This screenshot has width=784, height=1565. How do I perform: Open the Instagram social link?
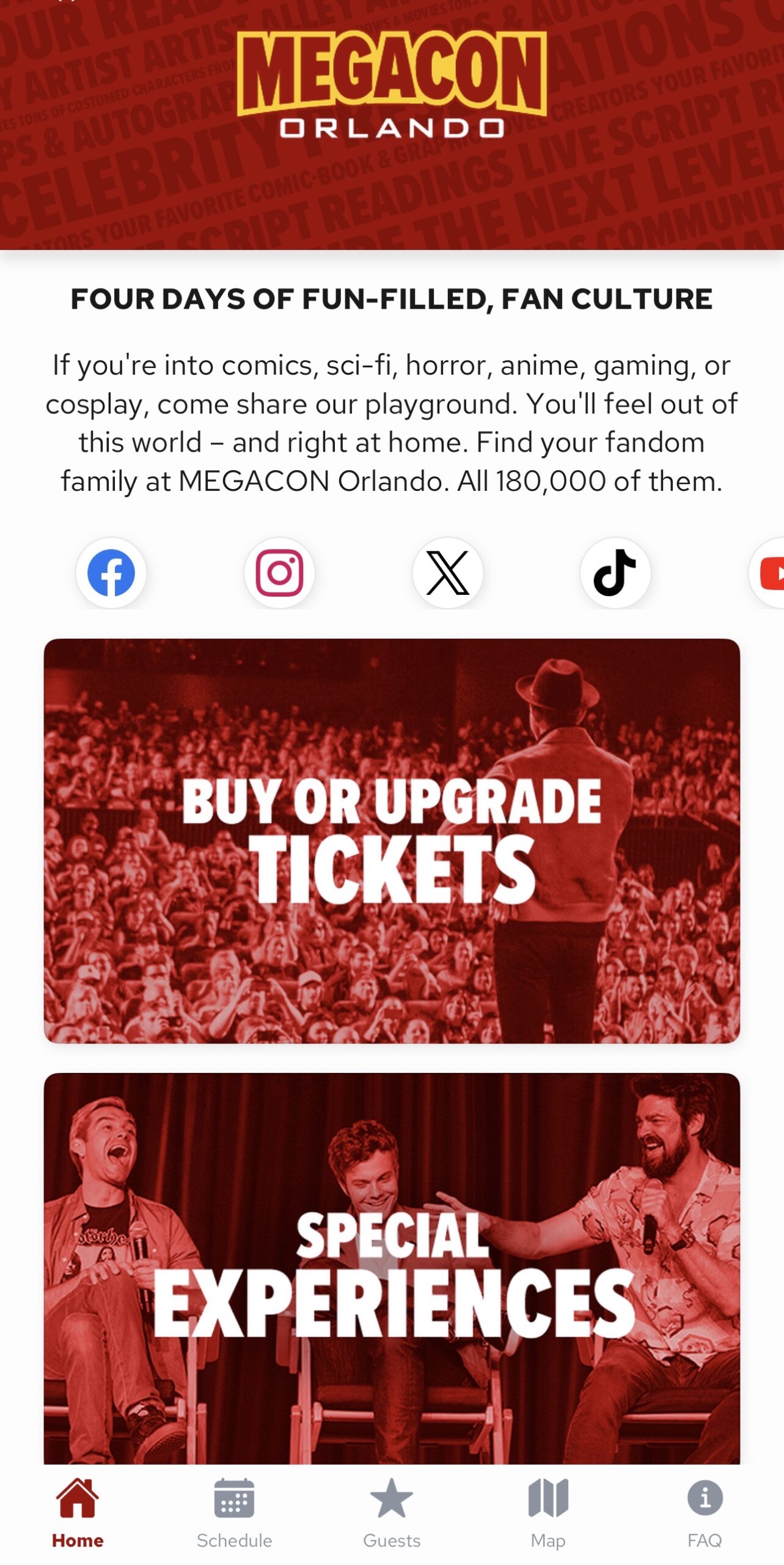[x=279, y=573]
